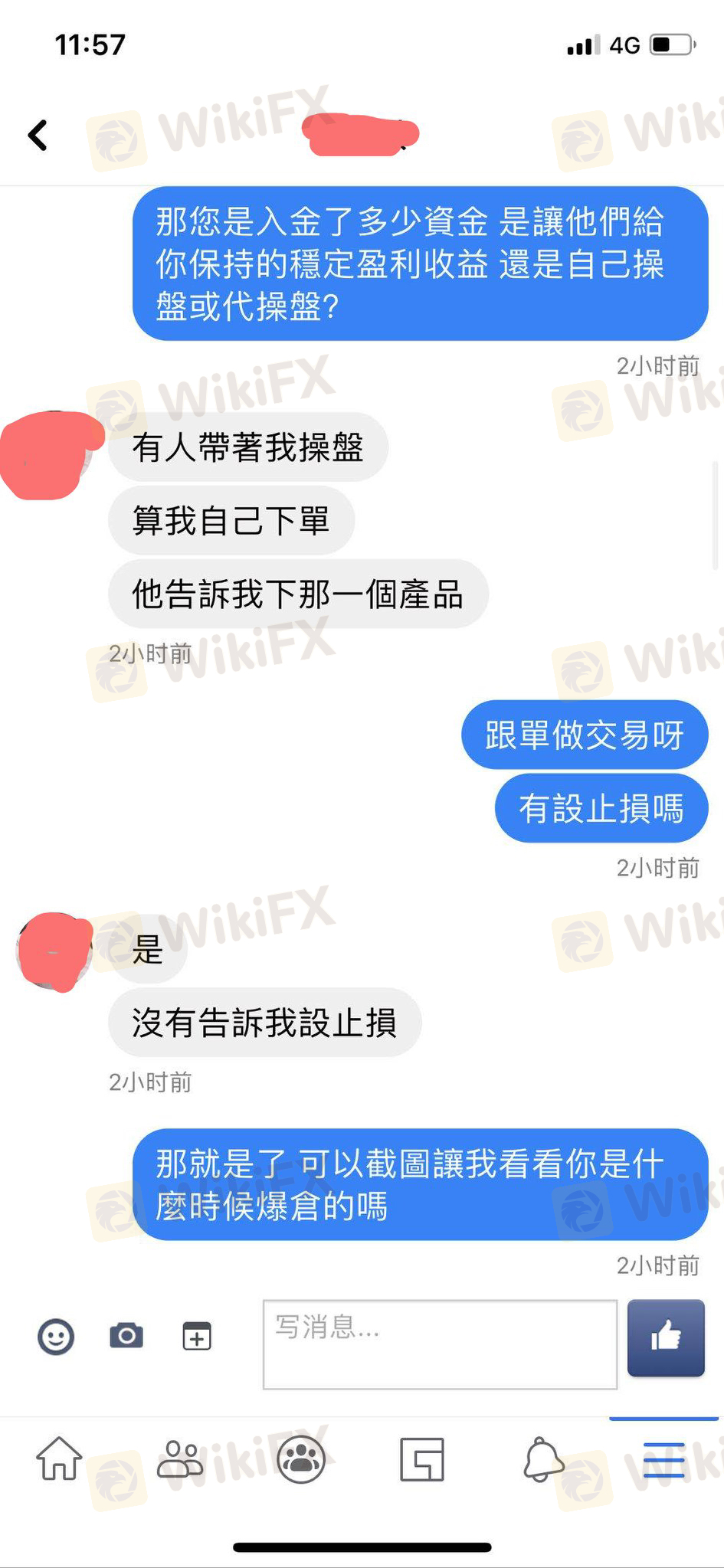Open the Groups tab

pyautogui.click(x=301, y=1459)
